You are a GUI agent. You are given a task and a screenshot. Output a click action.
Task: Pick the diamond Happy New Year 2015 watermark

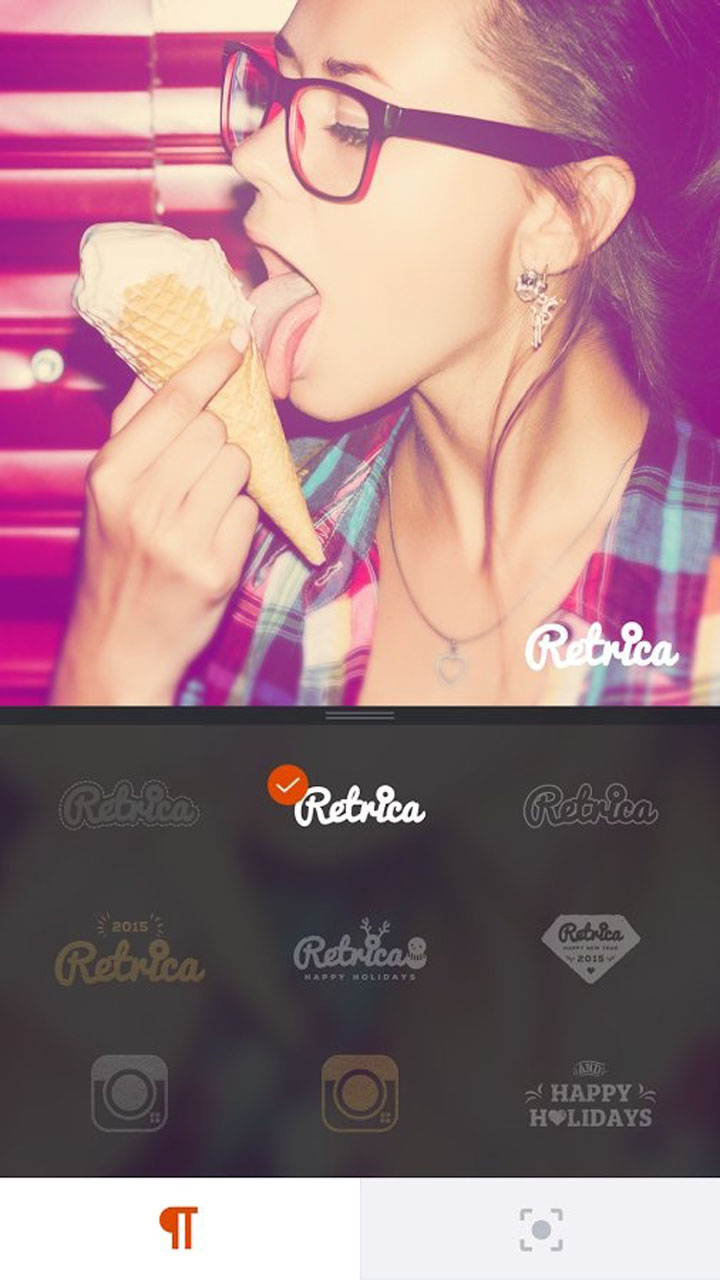pyautogui.click(x=590, y=947)
